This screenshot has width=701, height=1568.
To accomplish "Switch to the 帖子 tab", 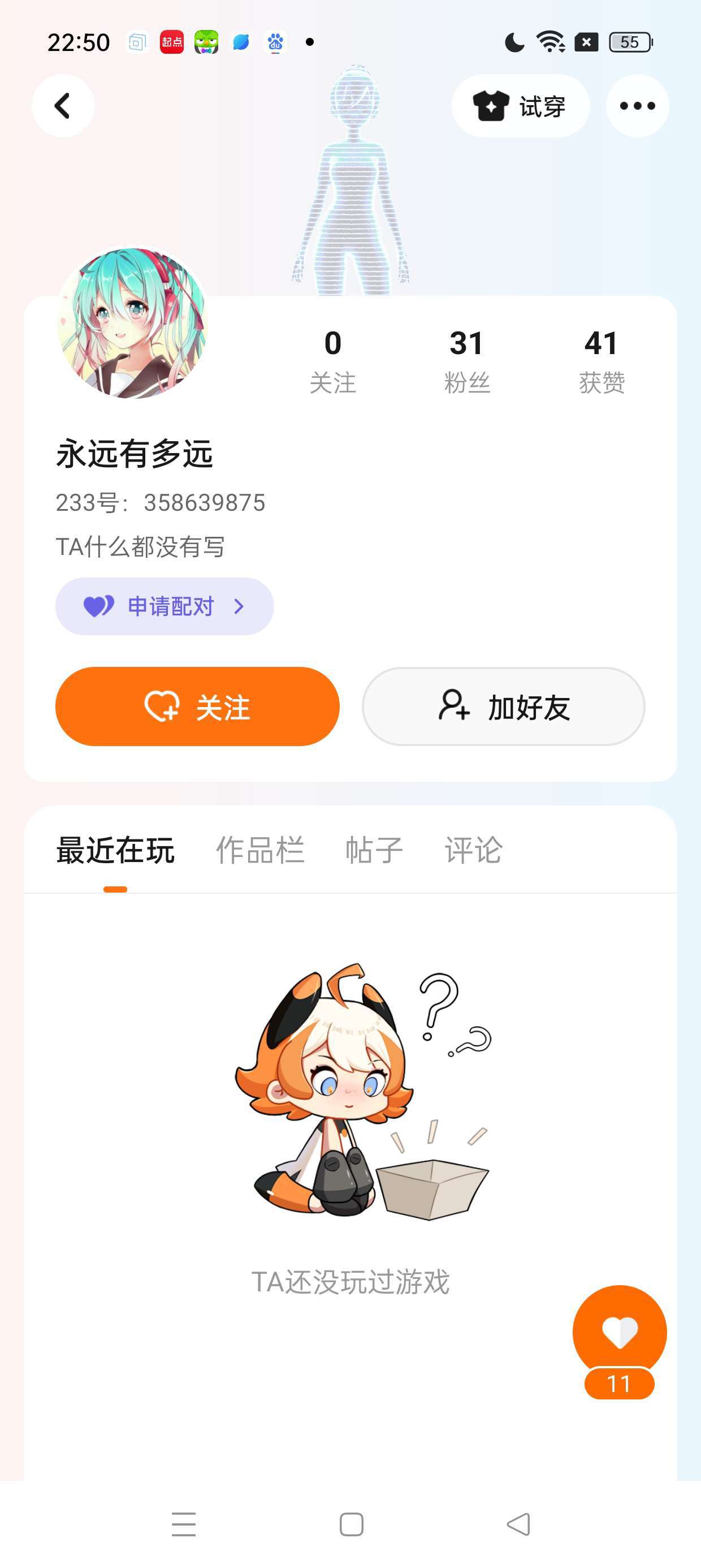I will coord(374,850).
